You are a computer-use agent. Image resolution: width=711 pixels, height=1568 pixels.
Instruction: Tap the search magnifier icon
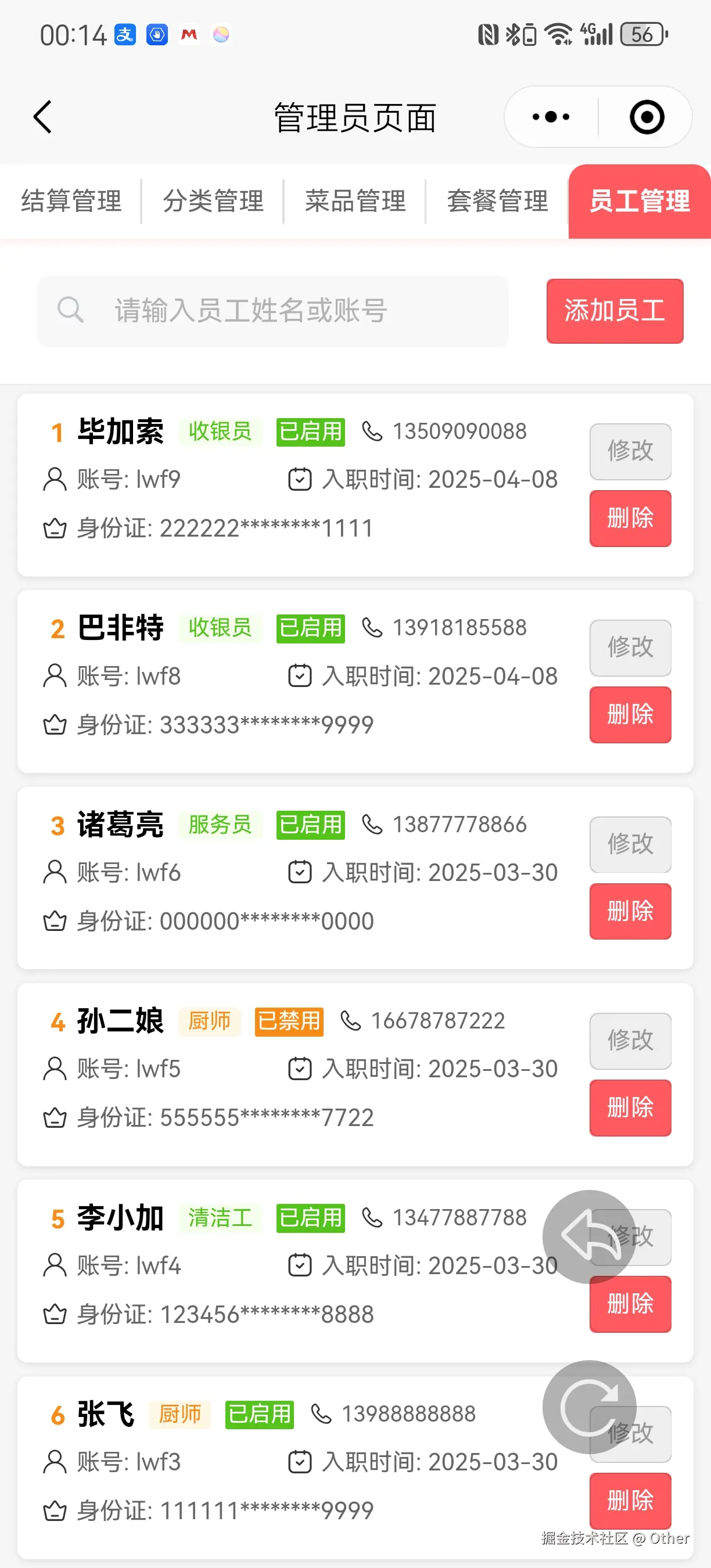pos(71,311)
